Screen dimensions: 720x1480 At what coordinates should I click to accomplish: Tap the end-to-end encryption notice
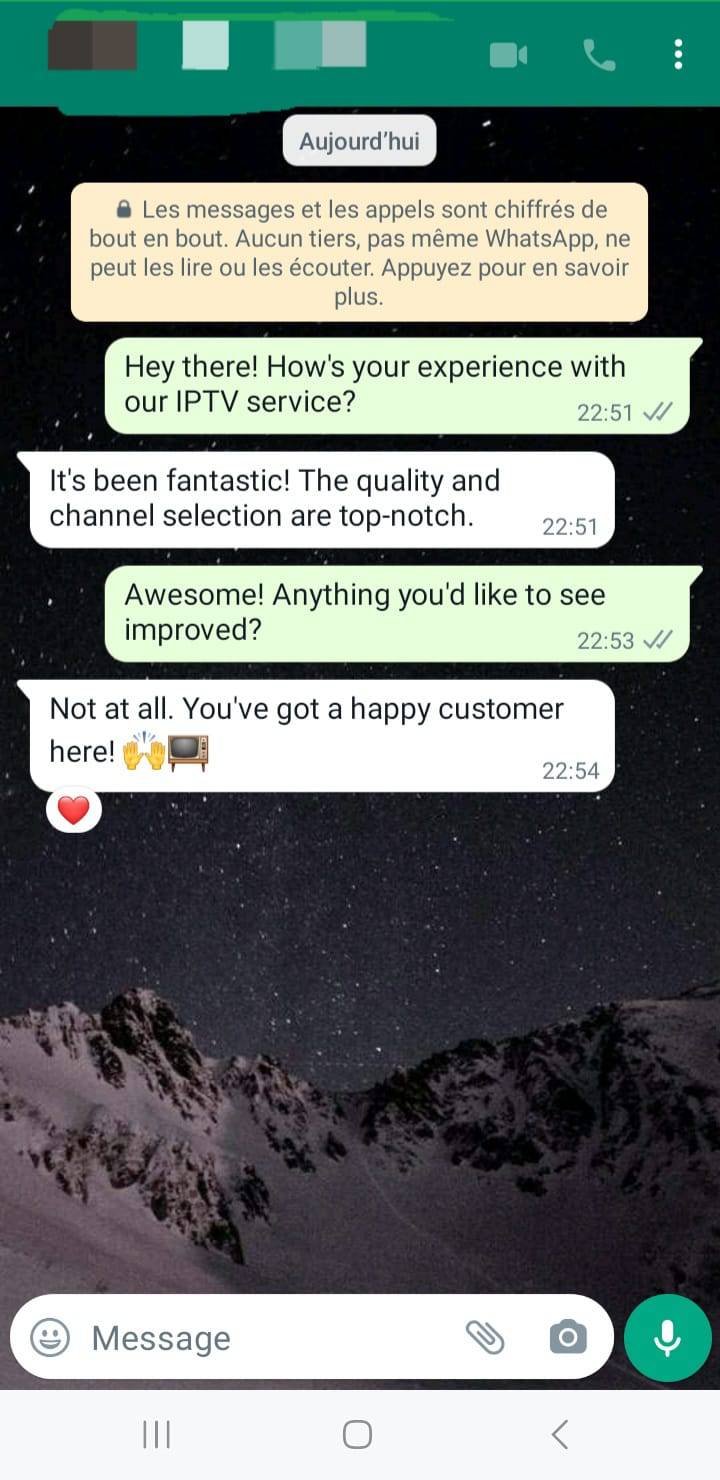[359, 252]
